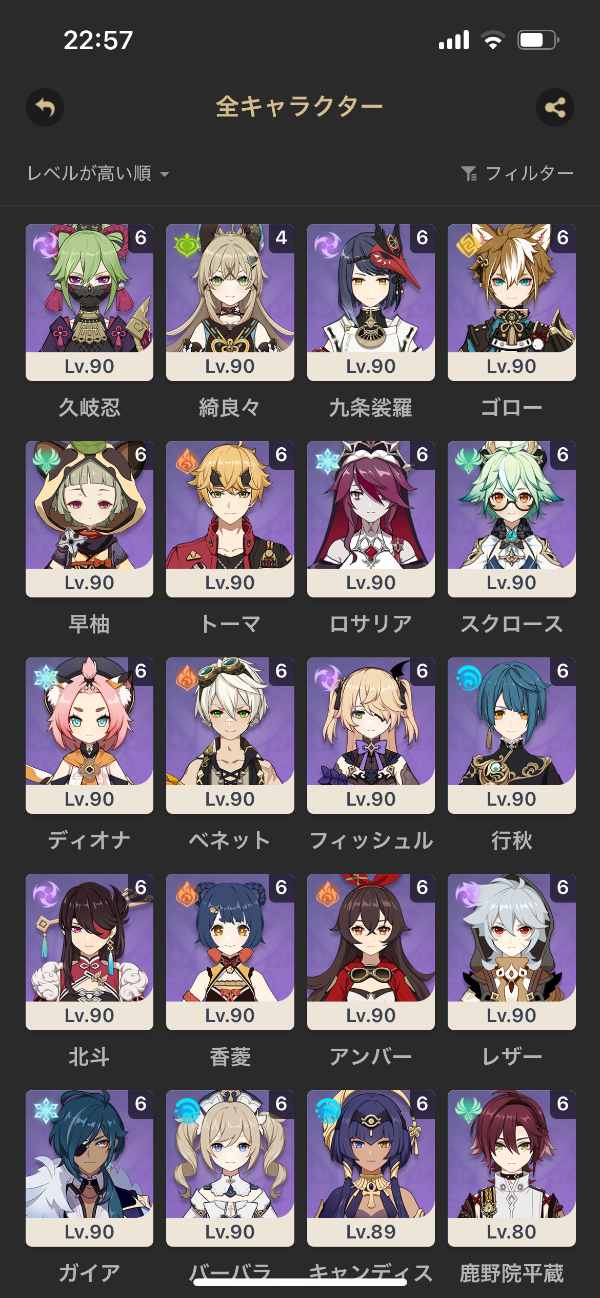The image size is (600, 1298).
Task: Open ゴロー character card
Action: click(x=512, y=302)
